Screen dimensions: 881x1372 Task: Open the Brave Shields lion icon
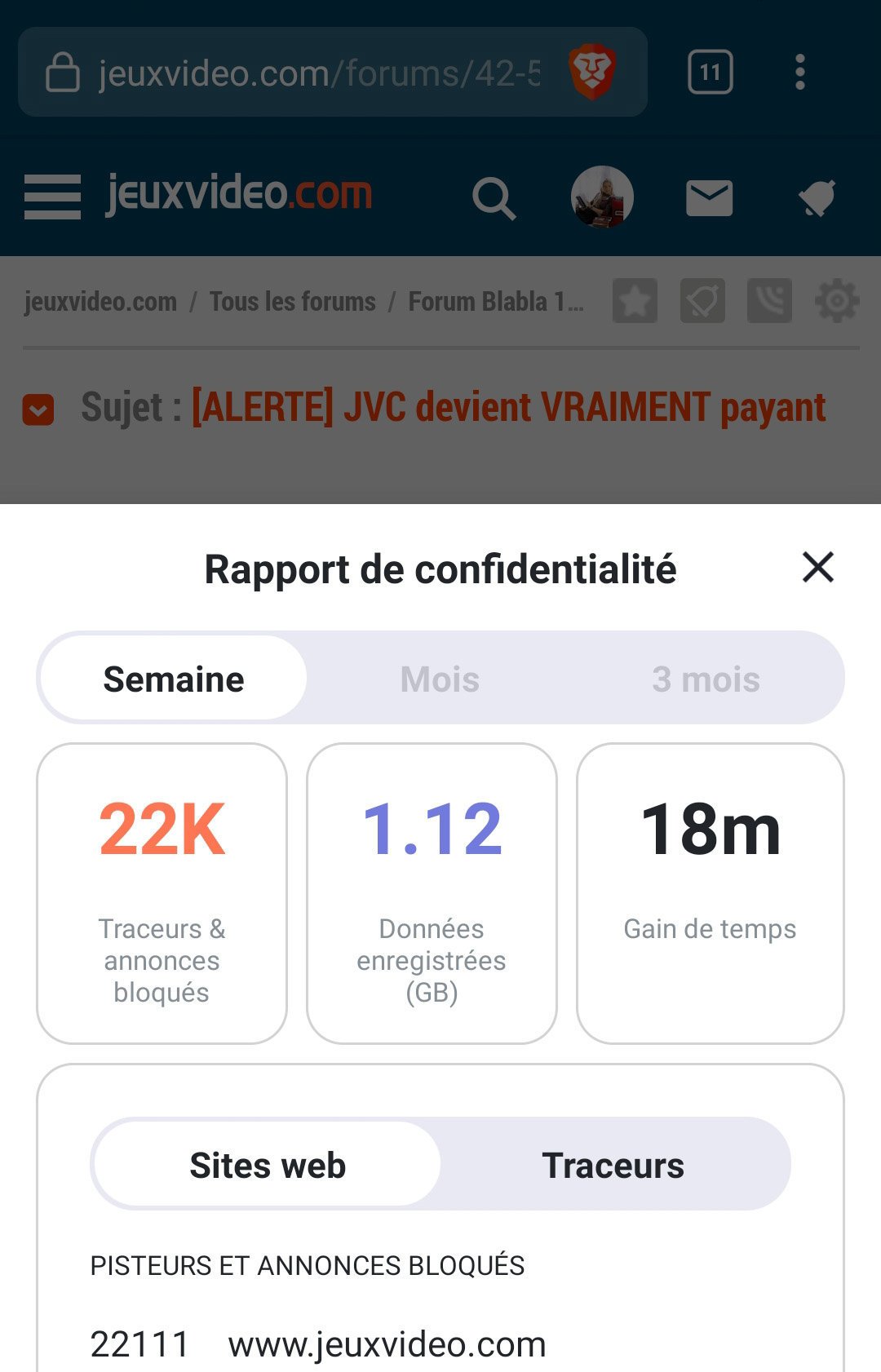click(x=592, y=72)
